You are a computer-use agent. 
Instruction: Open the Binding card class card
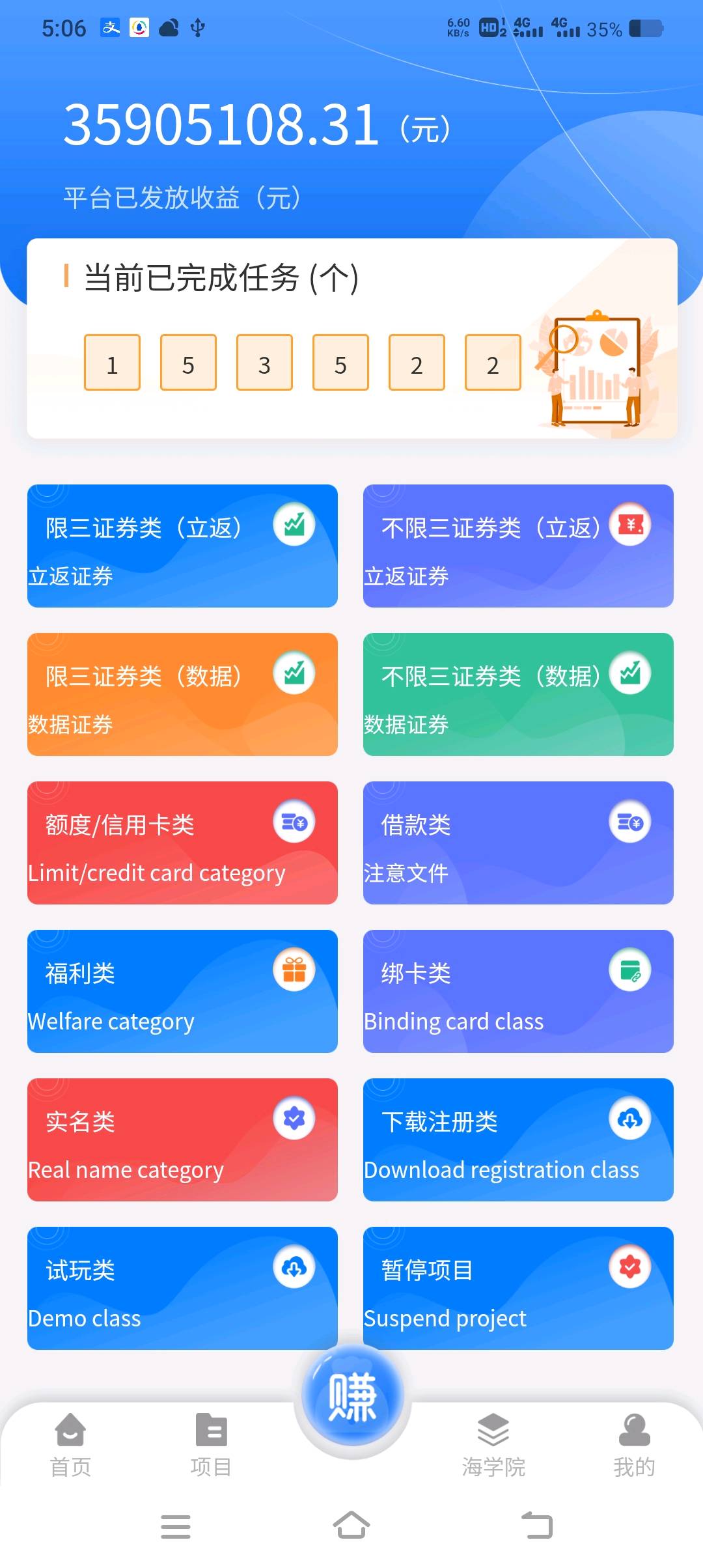coord(518,991)
